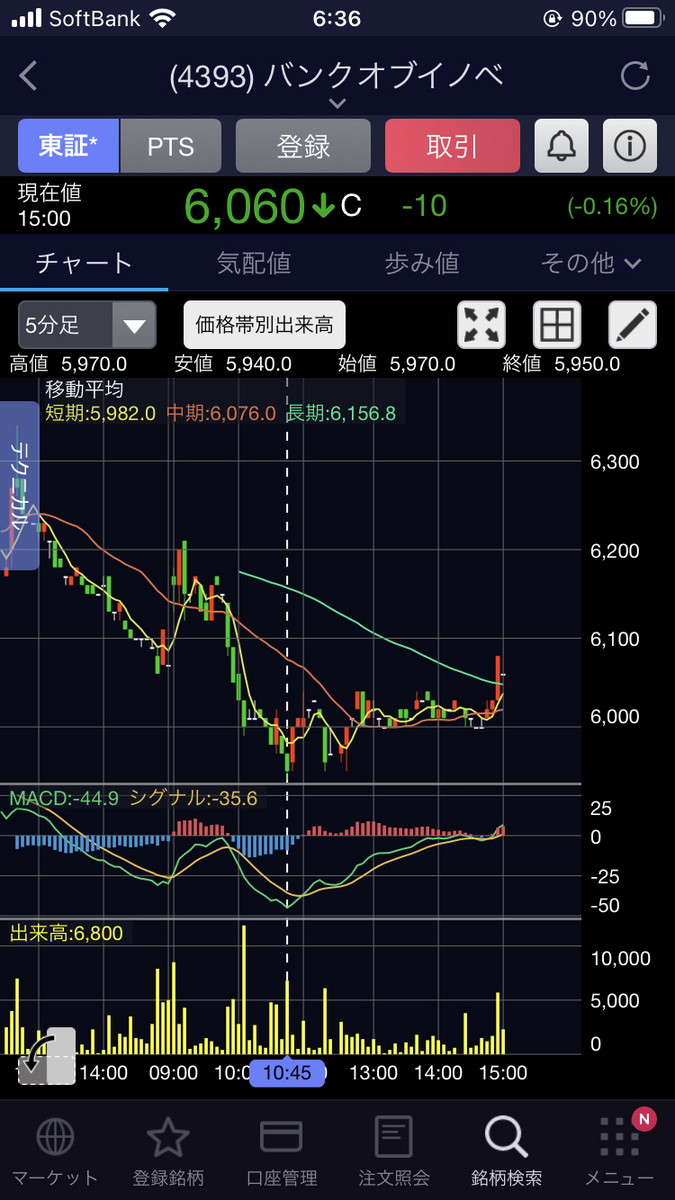This screenshot has height=1200, width=675.
Task: Open the テクニカル side panel
Action: pos(19,485)
